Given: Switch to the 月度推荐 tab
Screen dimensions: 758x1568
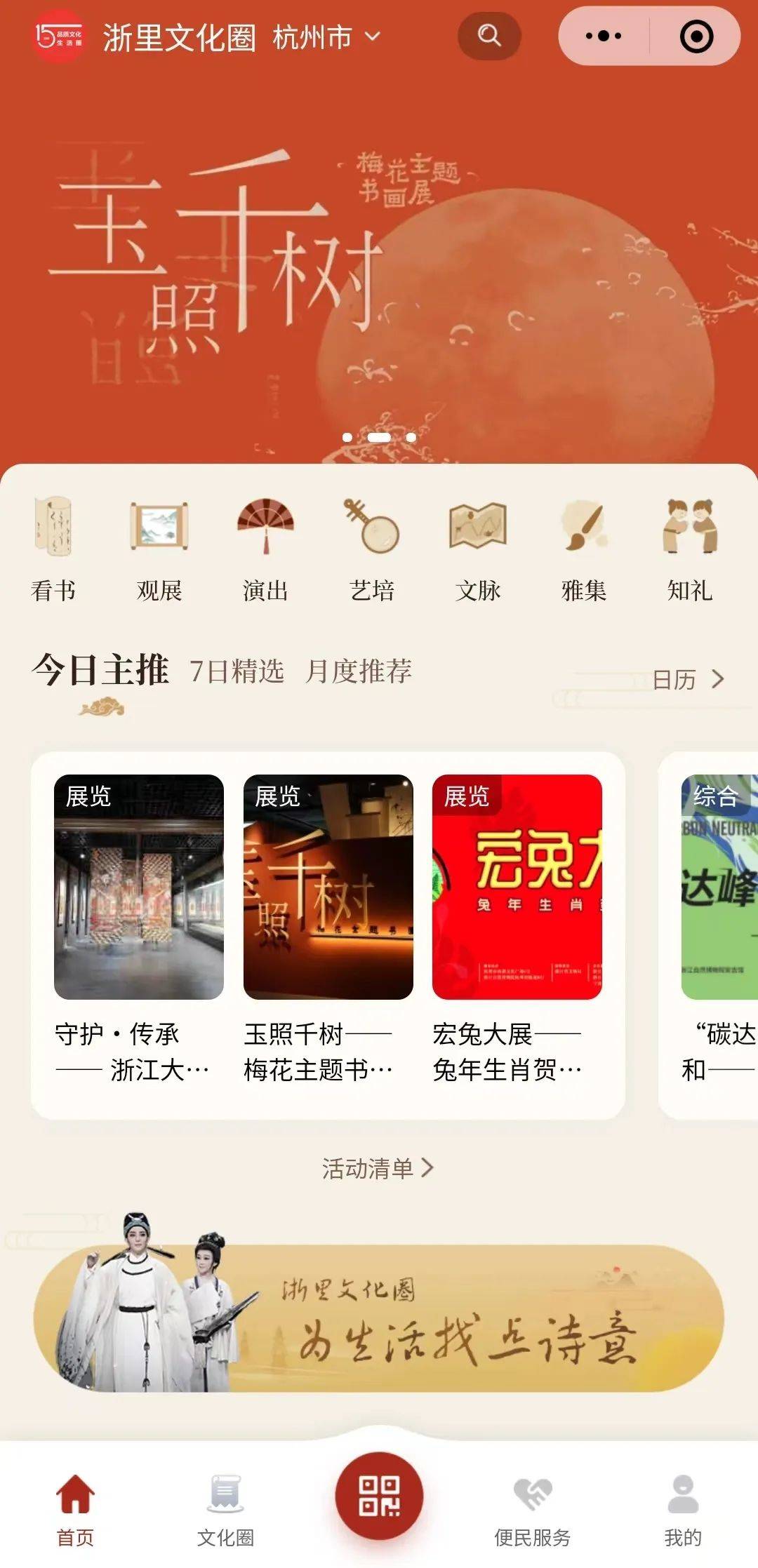Looking at the screenshot, I should (x=359, y=671).
